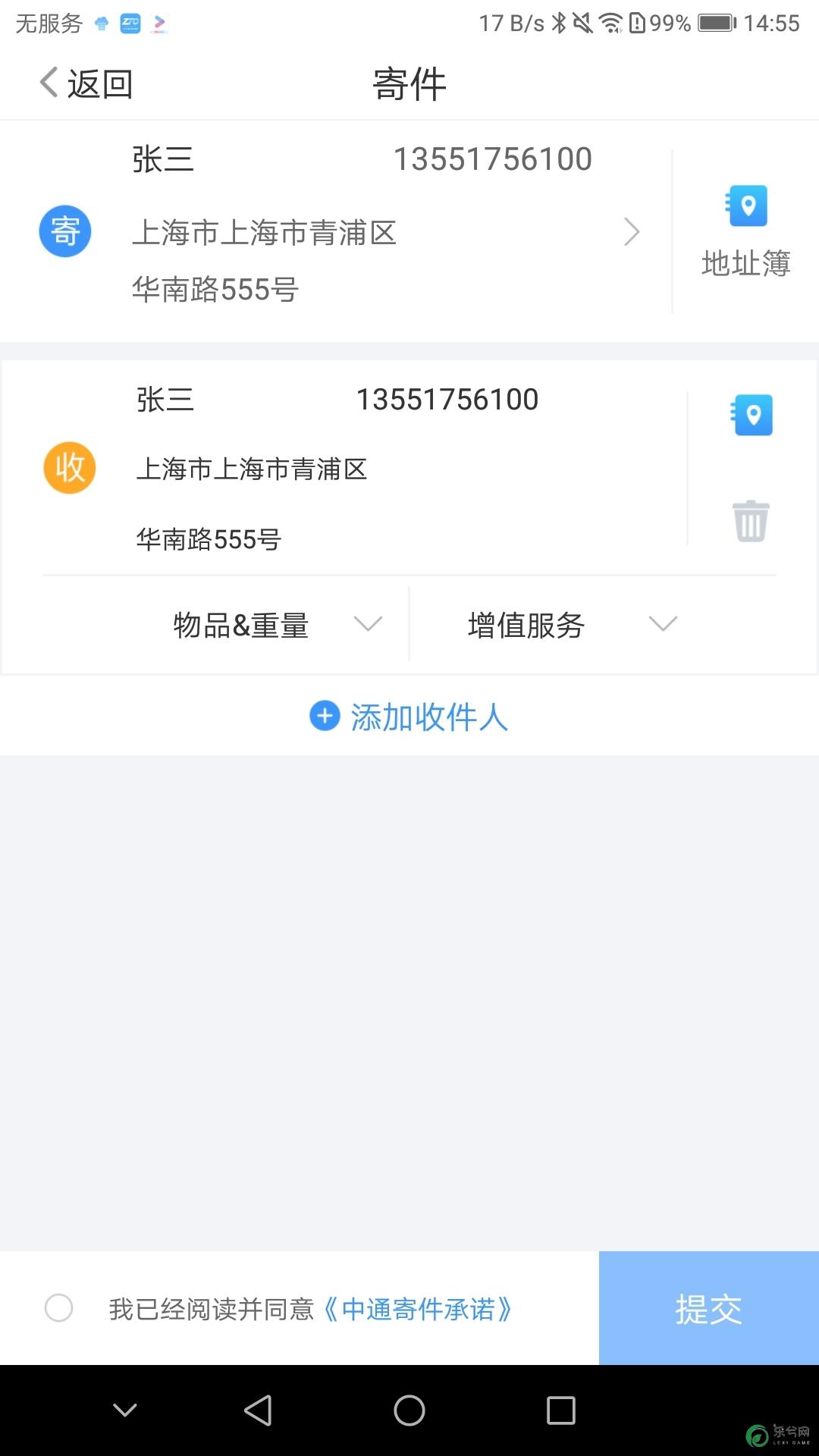Open the sender's 地址簿 address book
Viewport: 819px width, 1456px height.
pos(746,232)
